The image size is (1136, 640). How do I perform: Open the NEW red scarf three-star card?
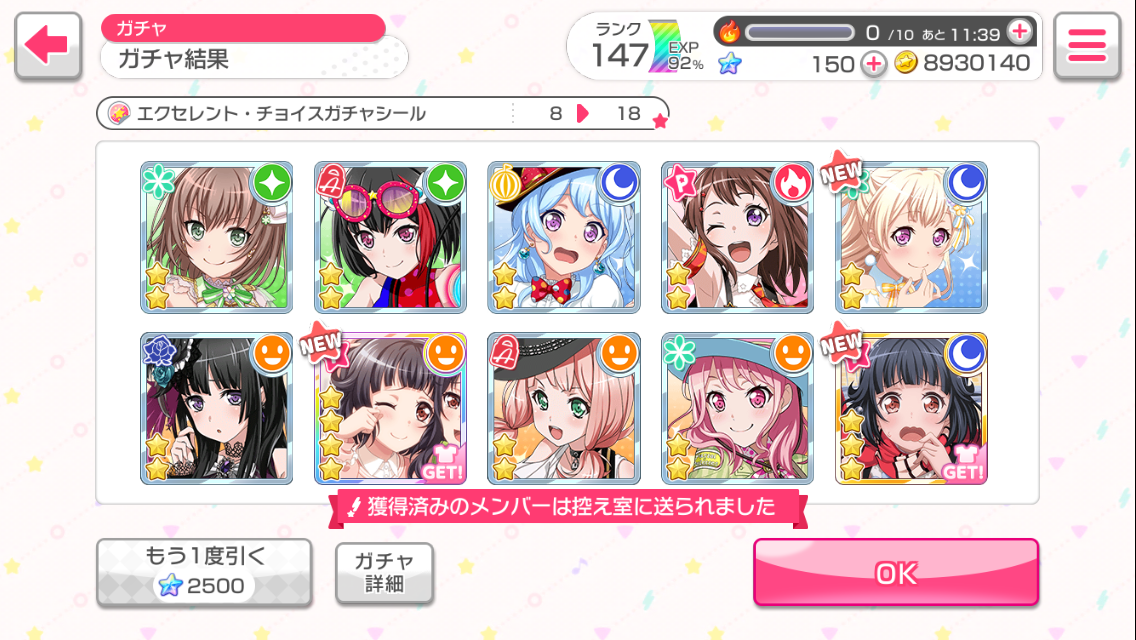[911, 409]
